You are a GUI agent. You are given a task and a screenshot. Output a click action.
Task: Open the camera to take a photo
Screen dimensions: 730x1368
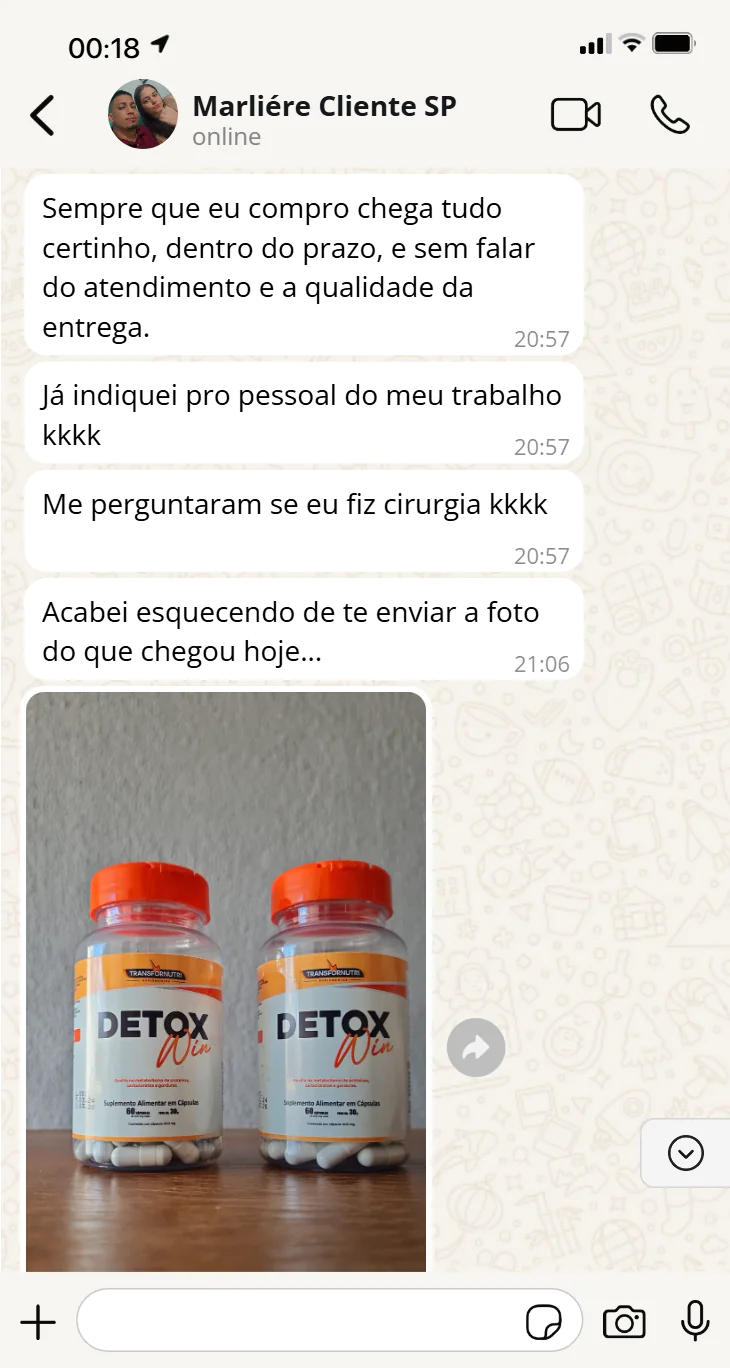(624, 1322)
